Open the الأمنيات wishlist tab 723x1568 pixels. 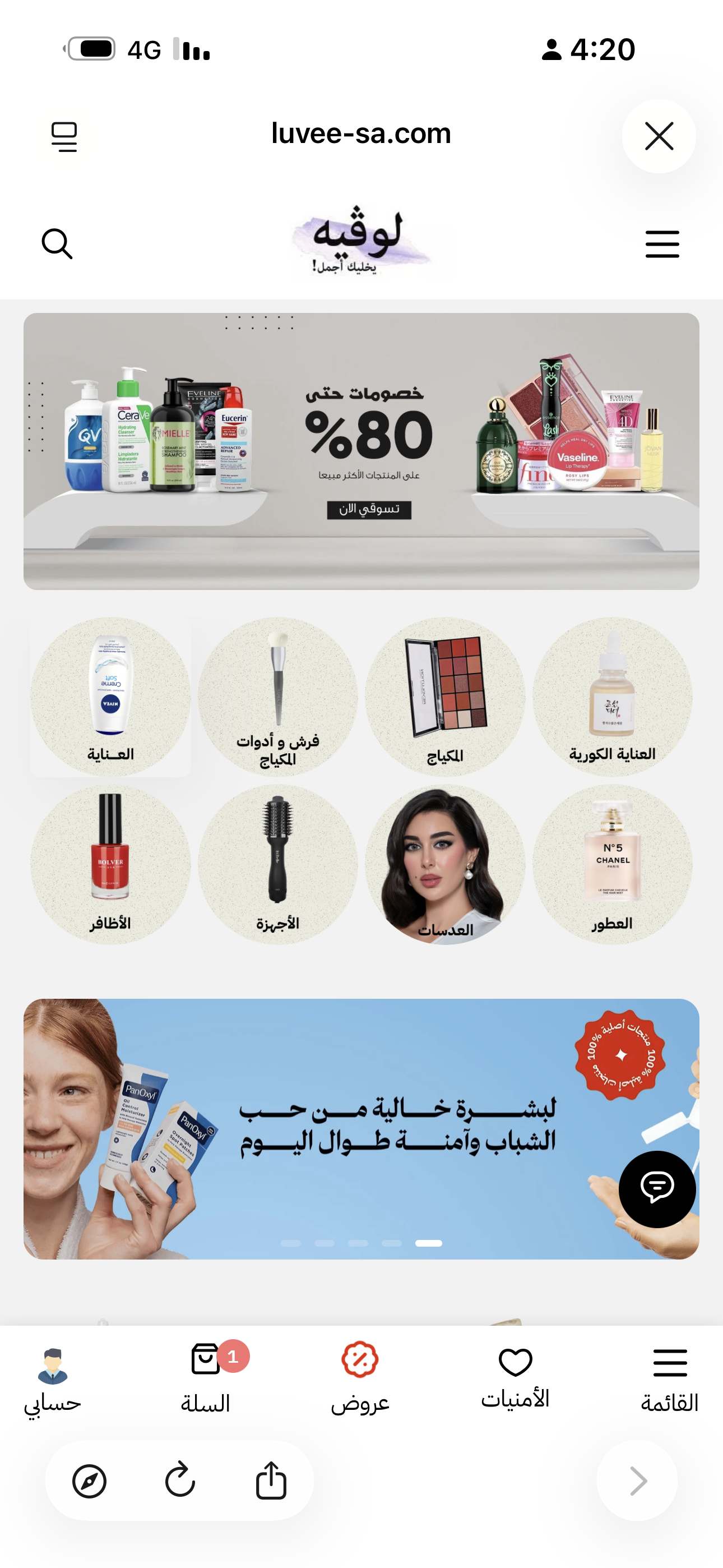515,1378
